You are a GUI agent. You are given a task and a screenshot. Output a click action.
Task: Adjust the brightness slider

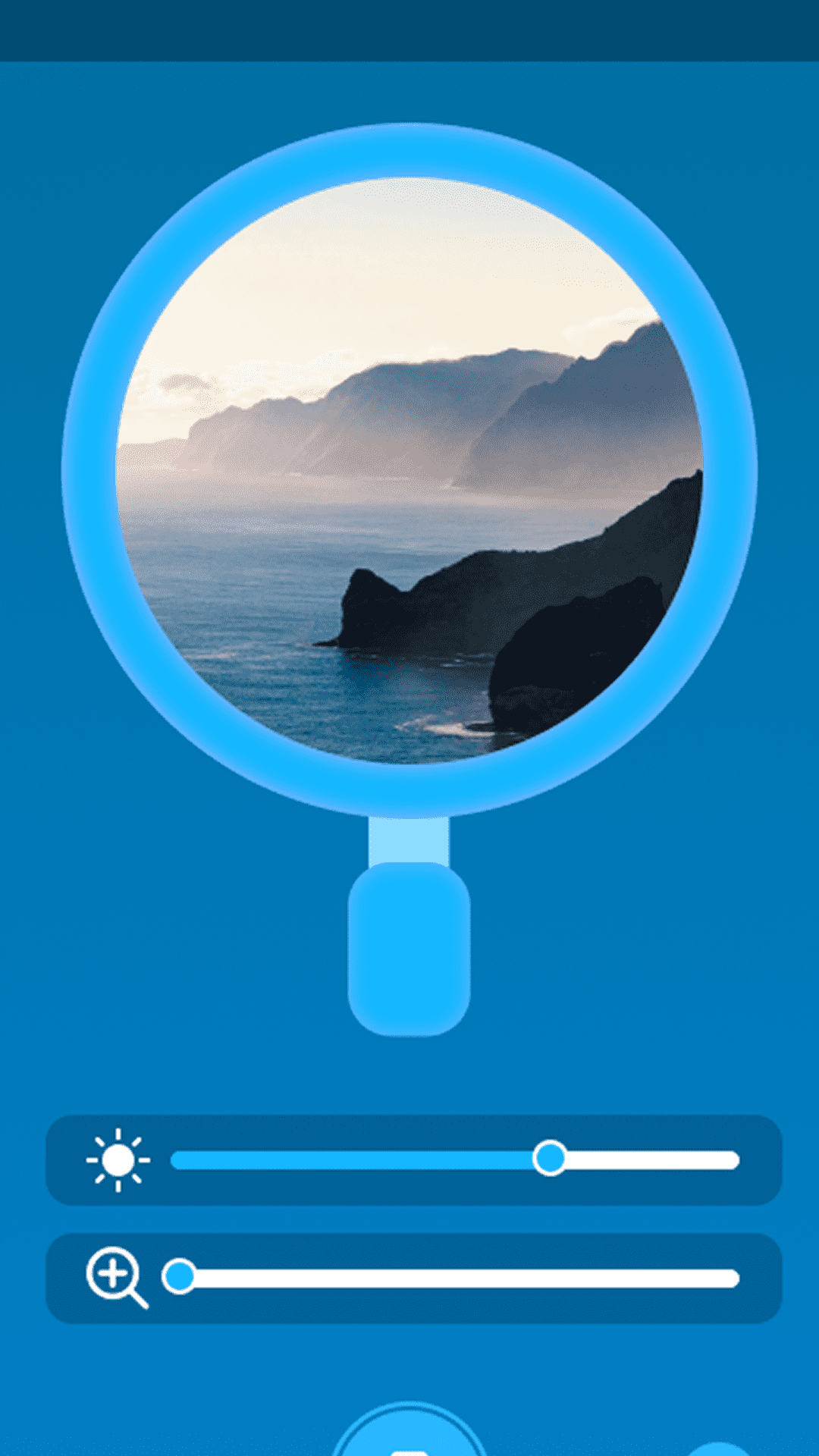[x=455, y=1159]
